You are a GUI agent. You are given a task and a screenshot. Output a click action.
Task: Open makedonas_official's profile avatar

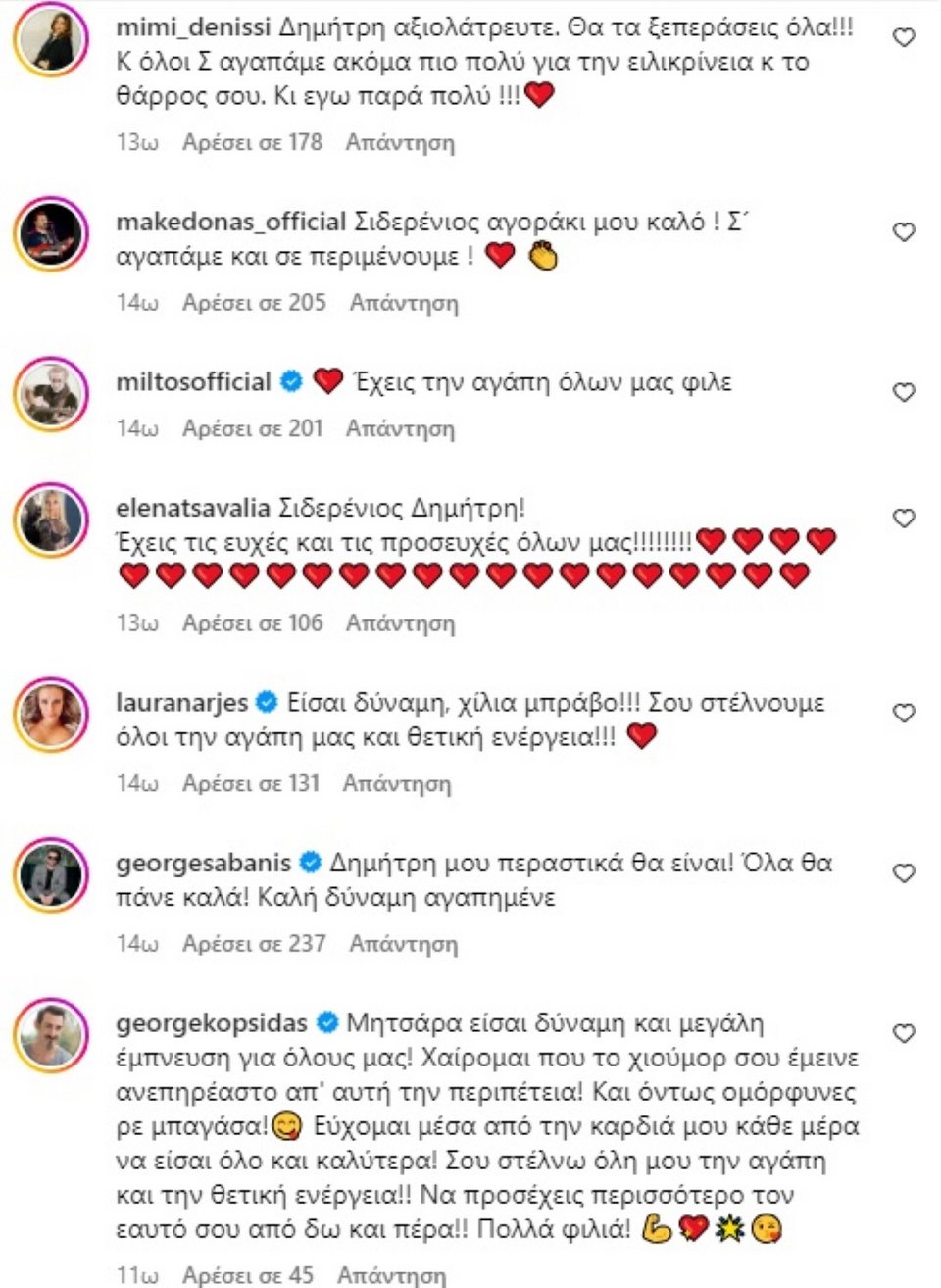[x=50, y=234]
